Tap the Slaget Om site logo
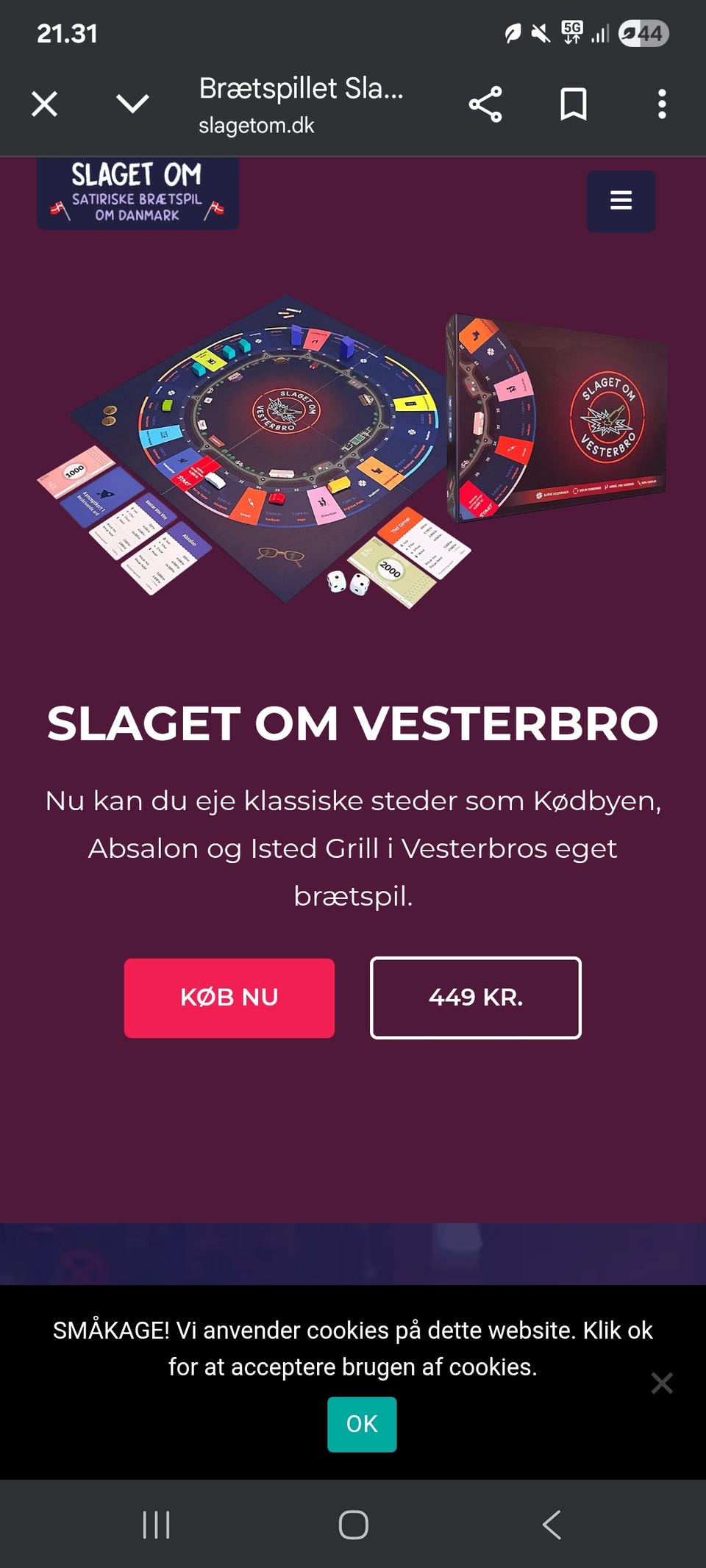This screenshot has width=706, height=1568. pyautogui.click(x=138, y=195)
